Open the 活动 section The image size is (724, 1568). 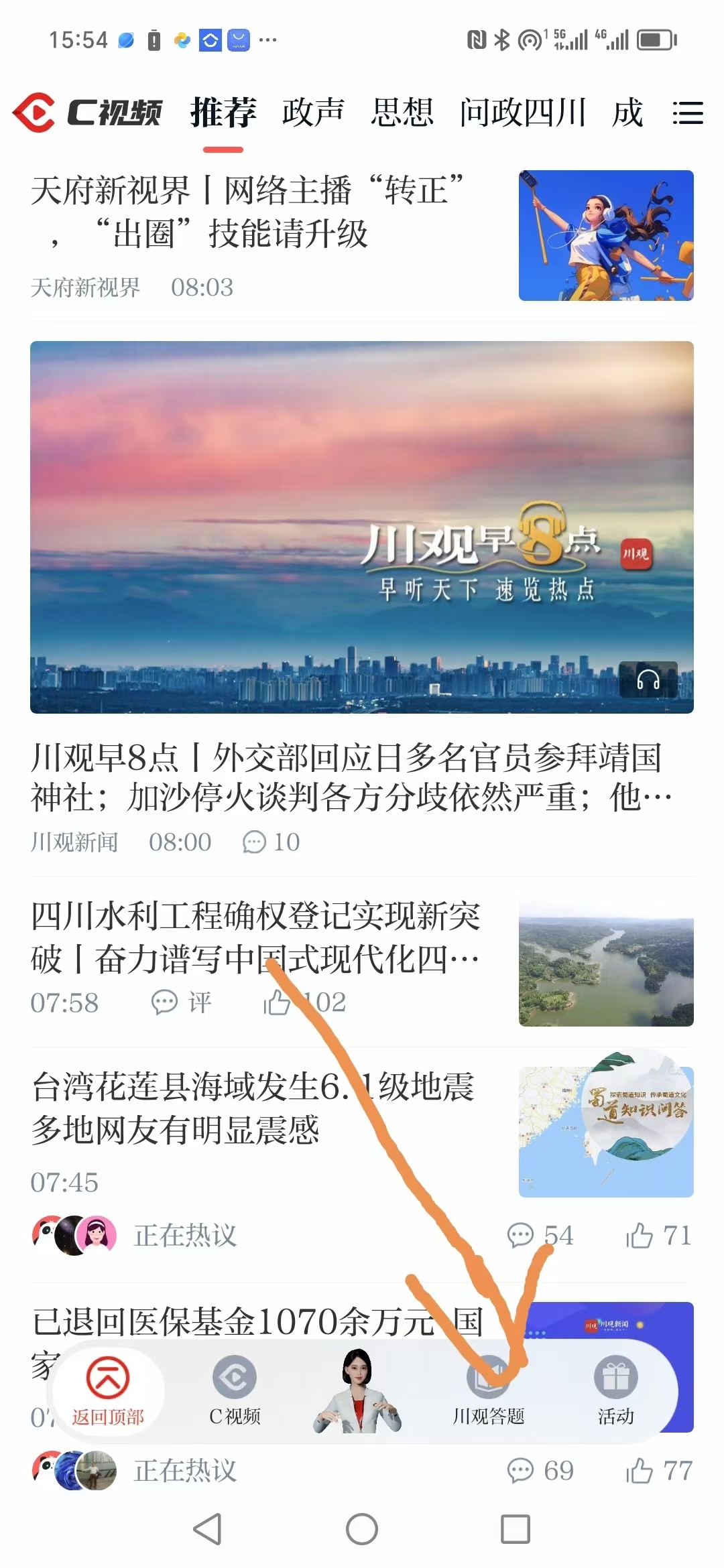(615, 1390)
